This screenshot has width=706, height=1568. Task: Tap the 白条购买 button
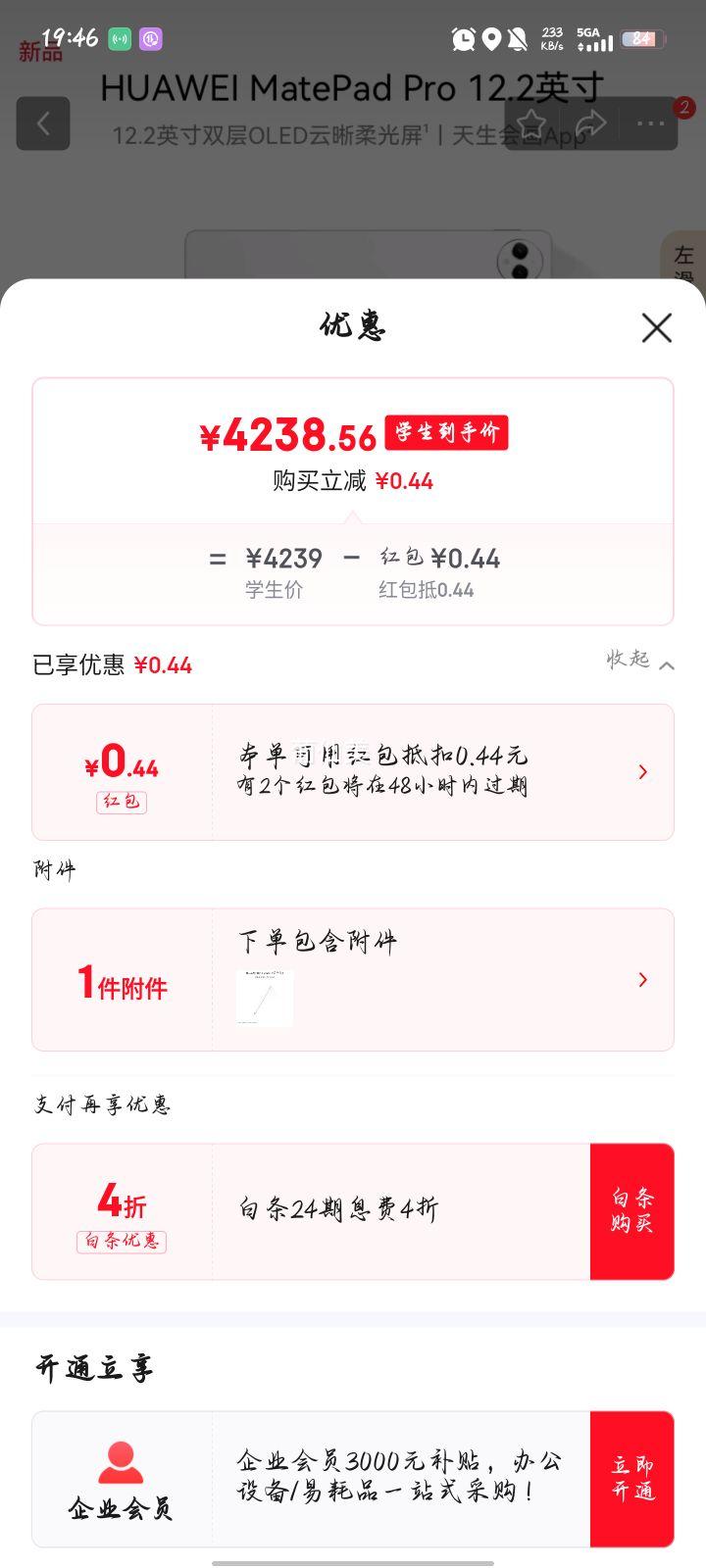(x=631, y=1211)
